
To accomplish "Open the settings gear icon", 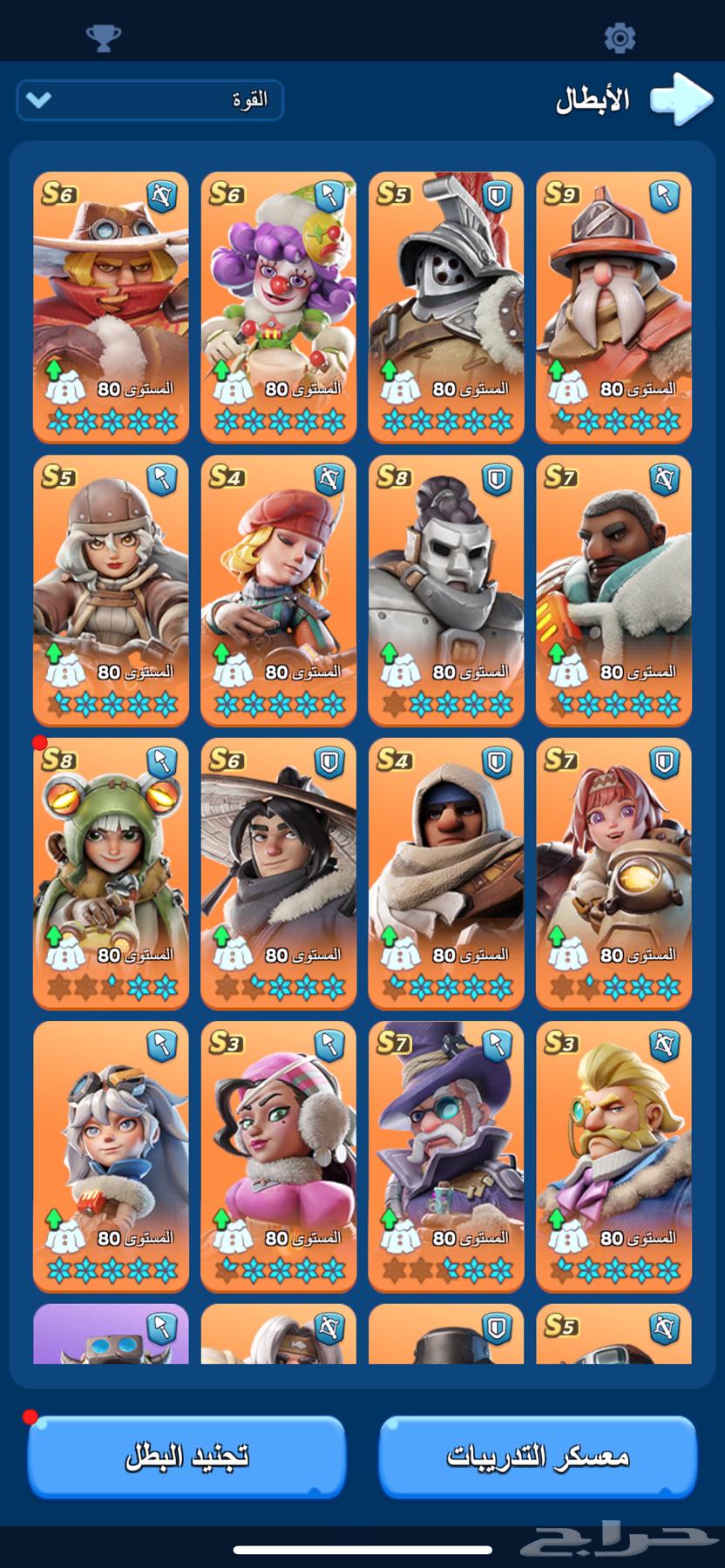I will point(620,37).
